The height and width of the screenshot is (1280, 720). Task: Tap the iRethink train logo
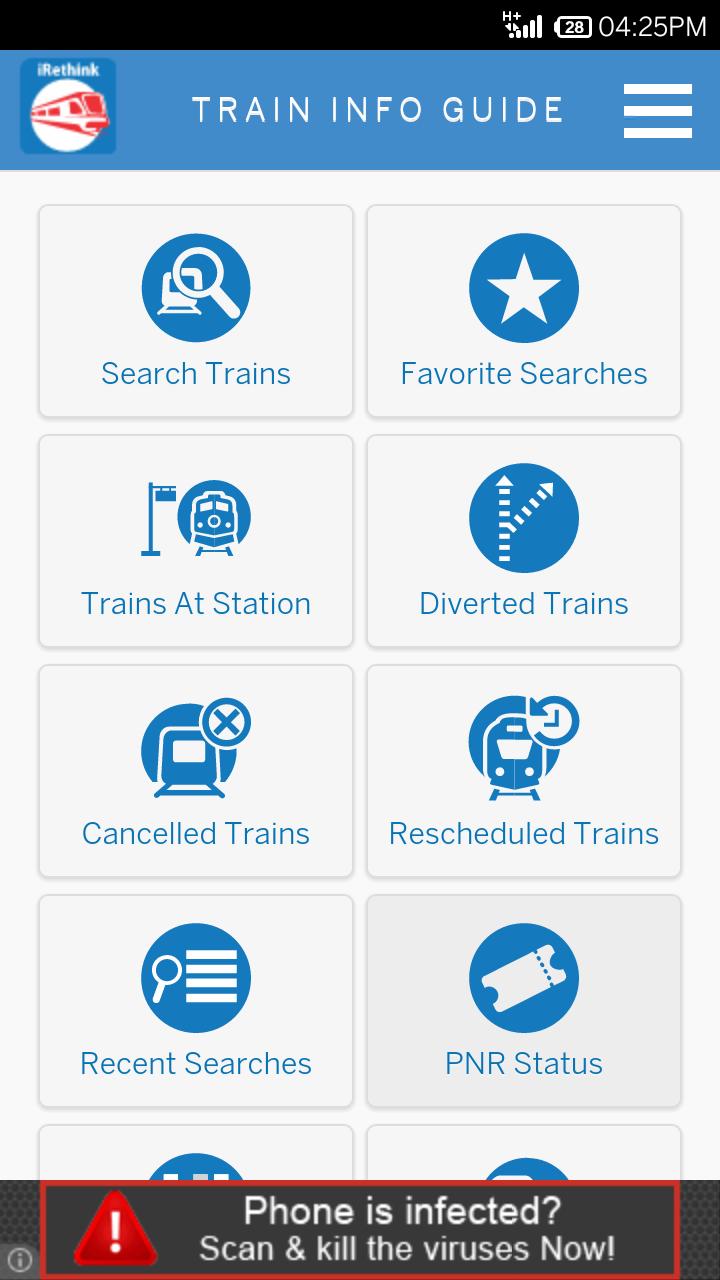click(x=67, y=105)
